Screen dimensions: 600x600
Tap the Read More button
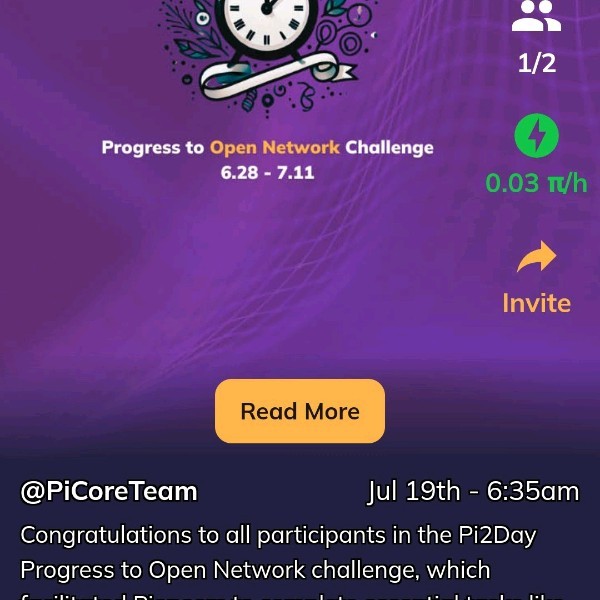[300, 411]
